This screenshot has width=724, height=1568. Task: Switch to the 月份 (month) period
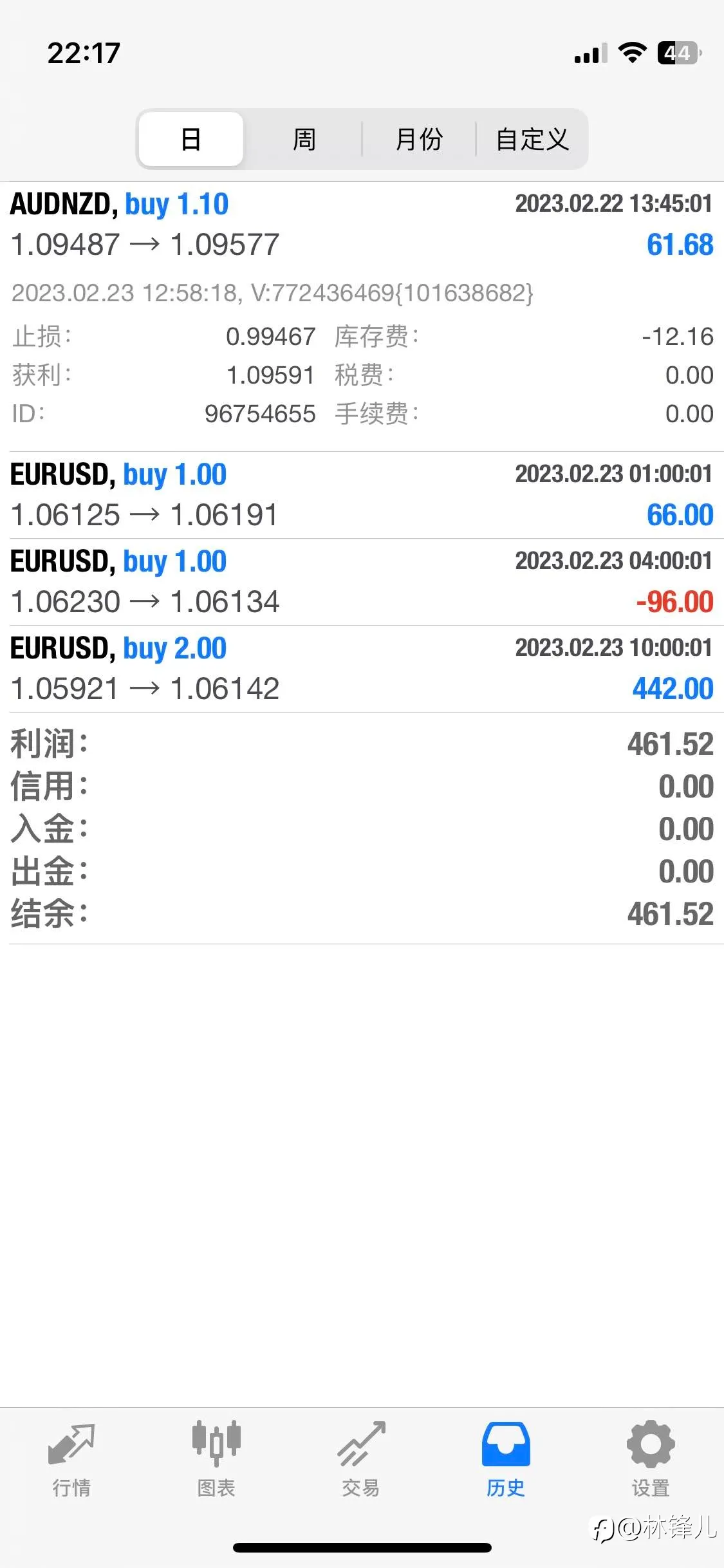pos(419,139)
